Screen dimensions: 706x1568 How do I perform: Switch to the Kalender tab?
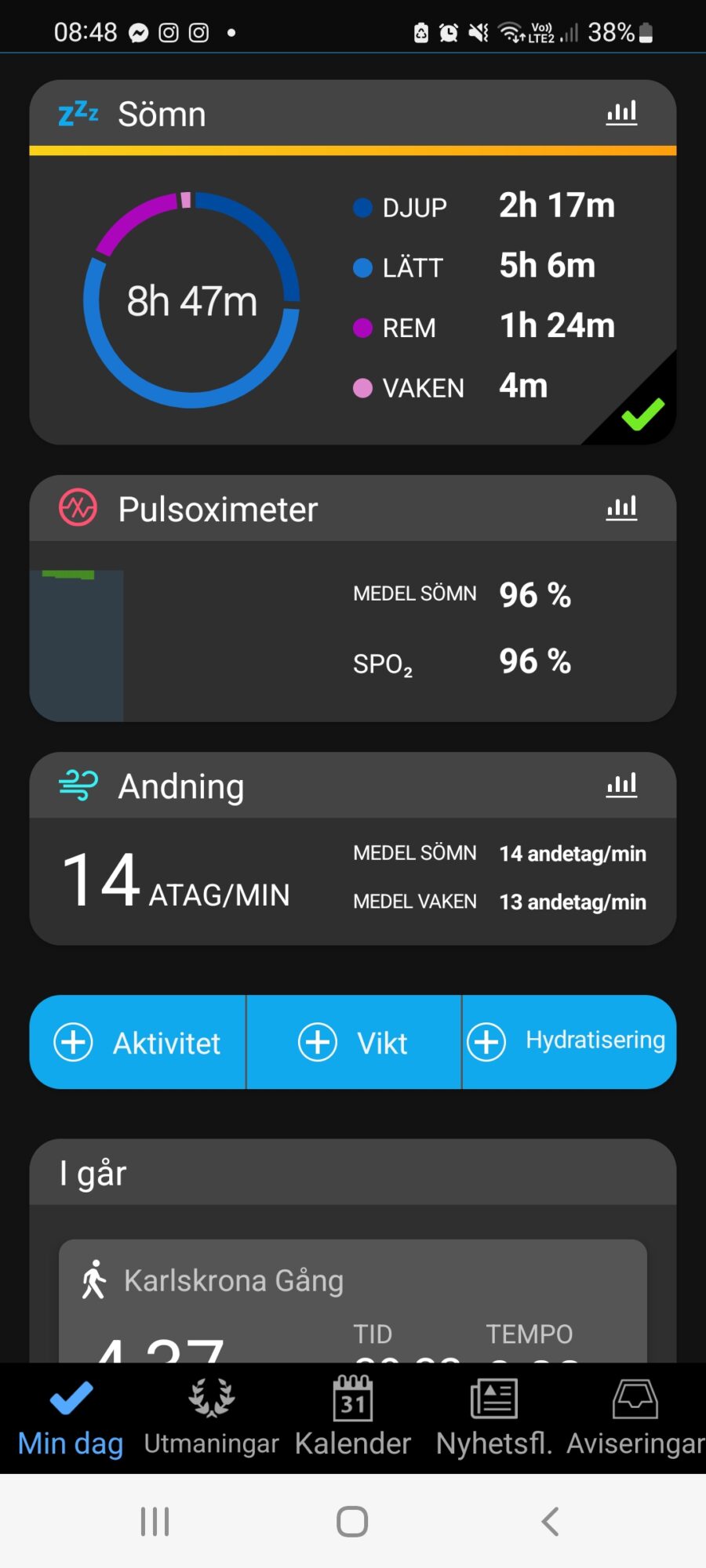pos(353,1417)
